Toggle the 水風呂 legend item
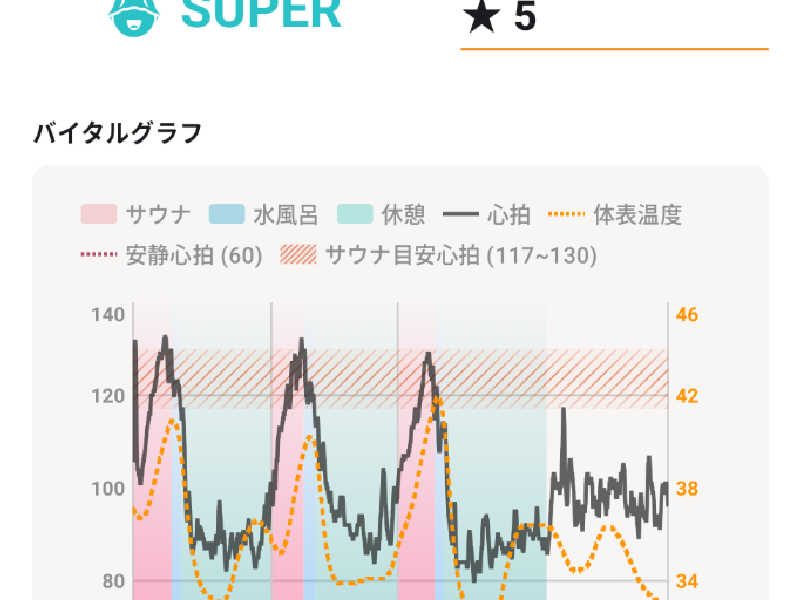Viewport: 800px width, 600px height. [x=264, y=214]
